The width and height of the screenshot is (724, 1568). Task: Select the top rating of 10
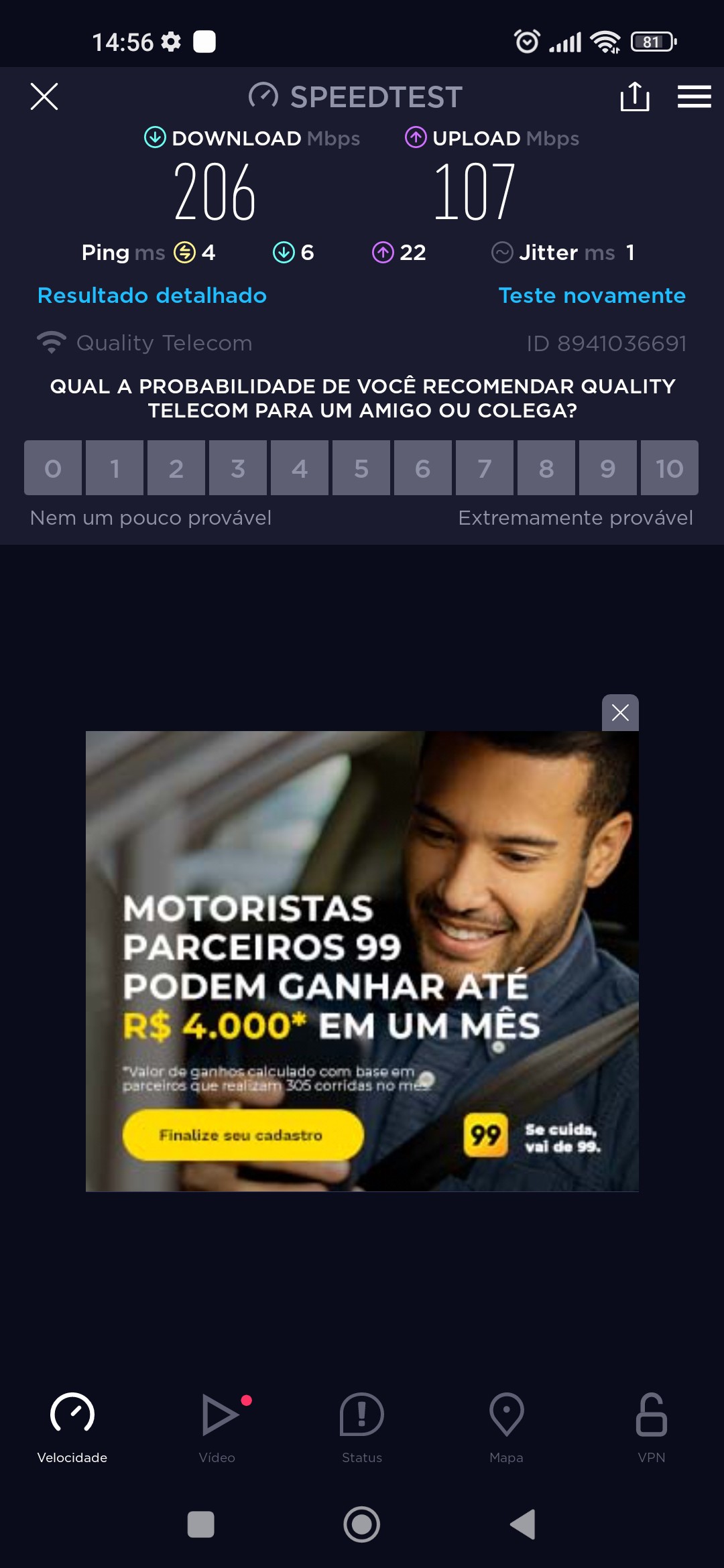(x=669, y=468)
